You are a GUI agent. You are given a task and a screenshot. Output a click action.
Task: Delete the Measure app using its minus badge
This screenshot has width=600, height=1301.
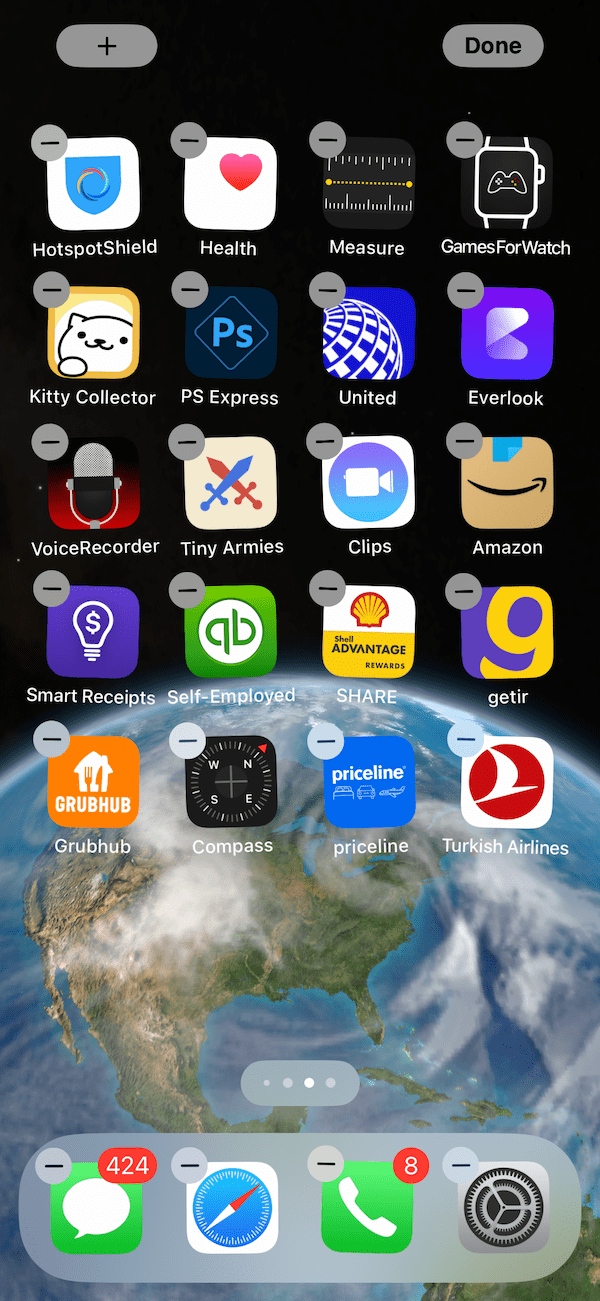click(x=327, y=141)
